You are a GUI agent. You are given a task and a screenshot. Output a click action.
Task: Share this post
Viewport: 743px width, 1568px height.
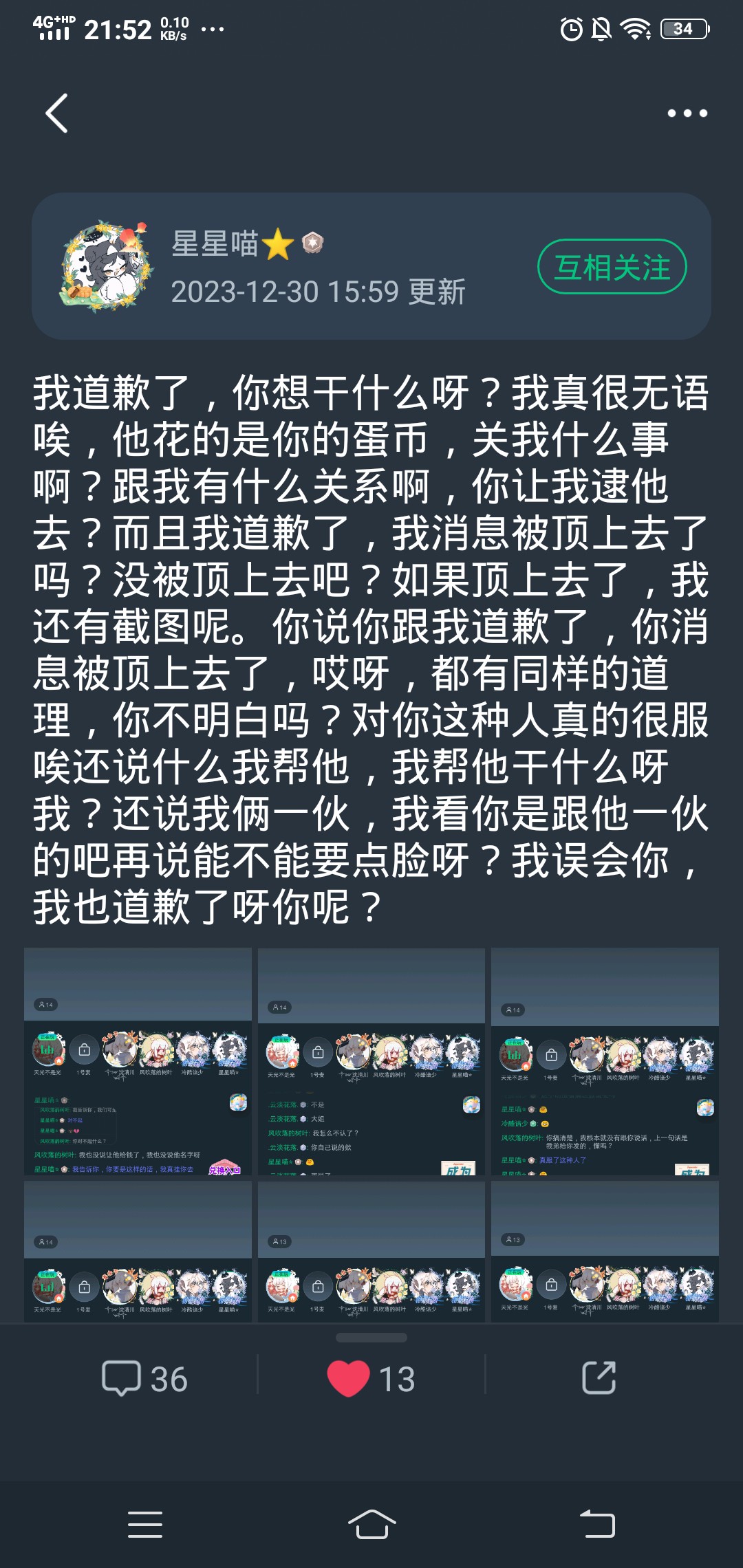pyautogui.click(x=599, y=1378)
